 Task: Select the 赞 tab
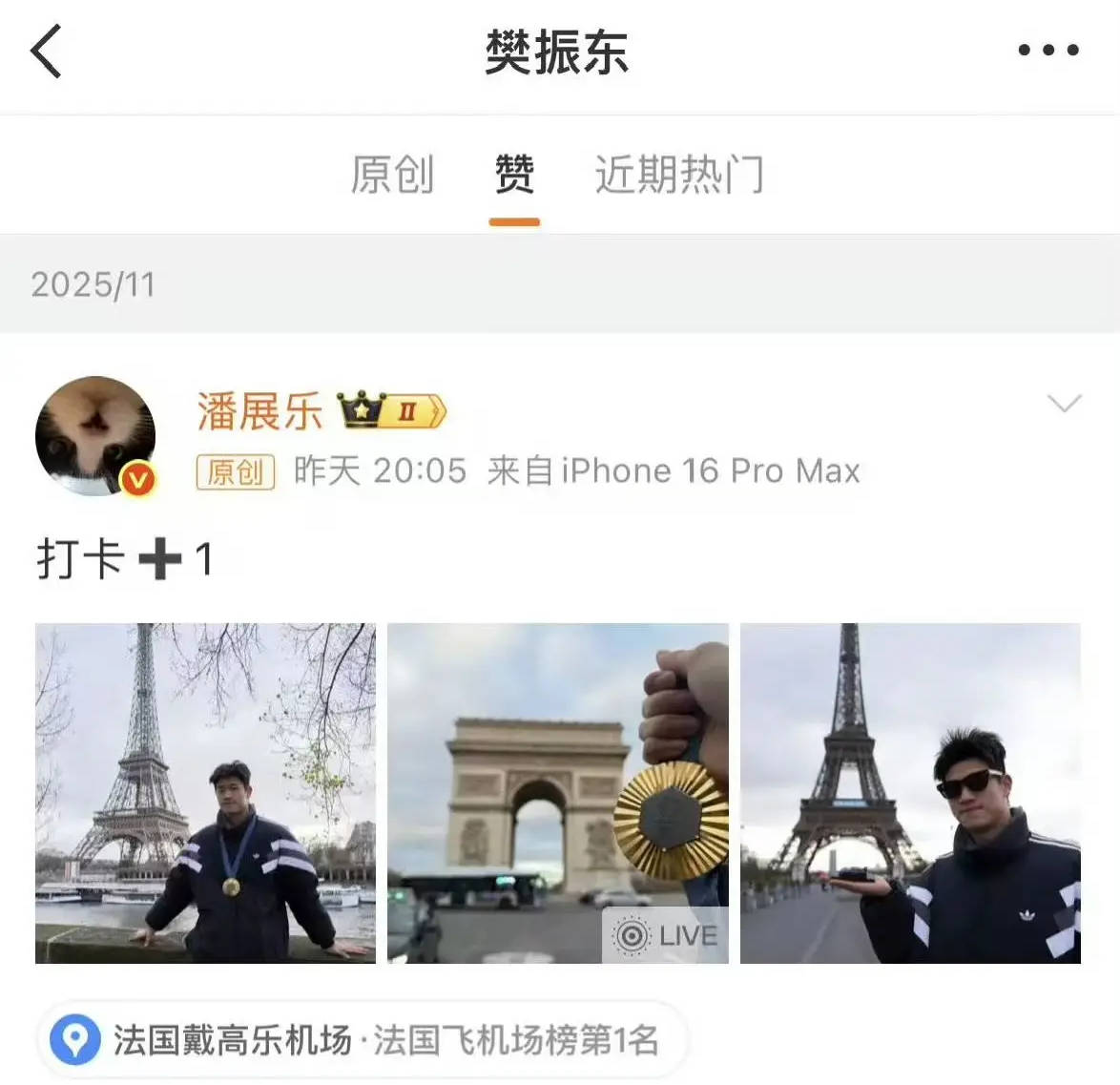514,175
